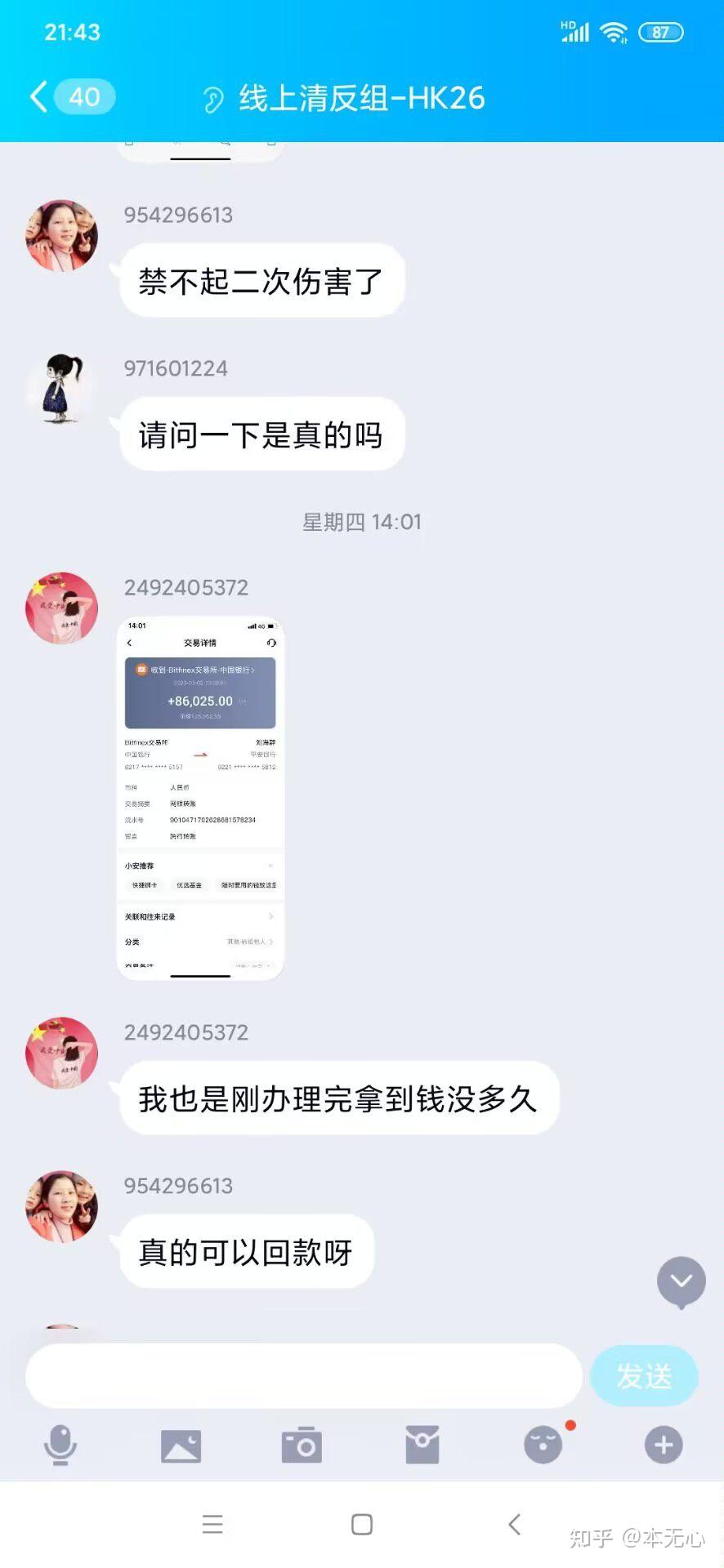Jump to the latest messages
The image size is (724, 1568).
pyautogui.click(x=682, y=1282)
